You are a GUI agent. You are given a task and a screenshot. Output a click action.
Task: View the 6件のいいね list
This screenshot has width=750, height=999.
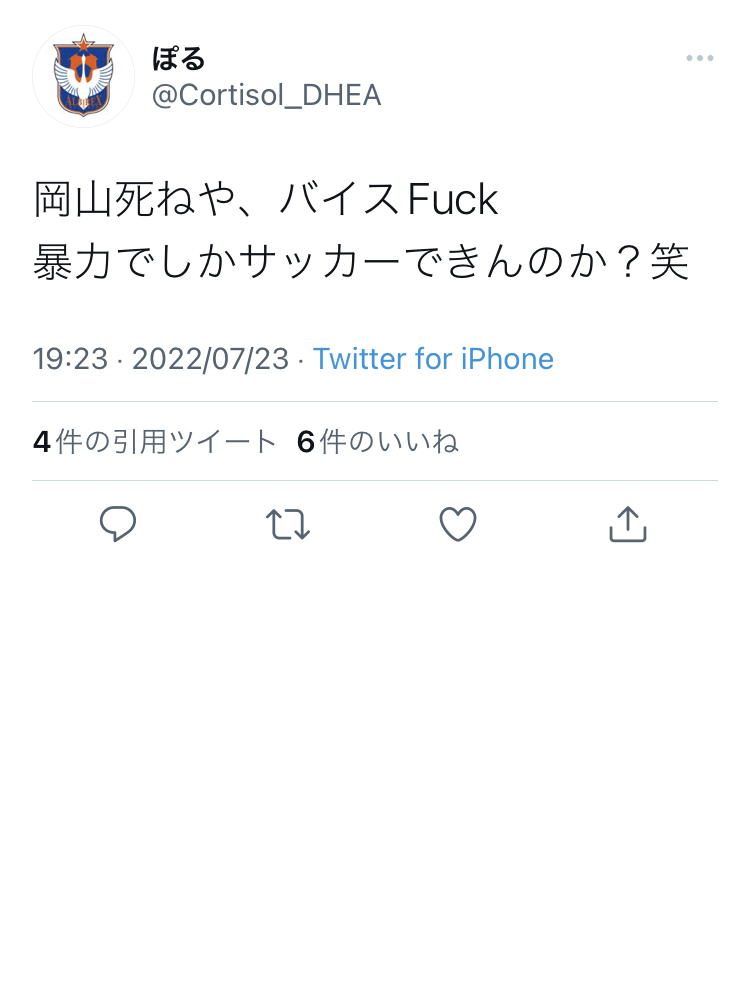(378, 442)
